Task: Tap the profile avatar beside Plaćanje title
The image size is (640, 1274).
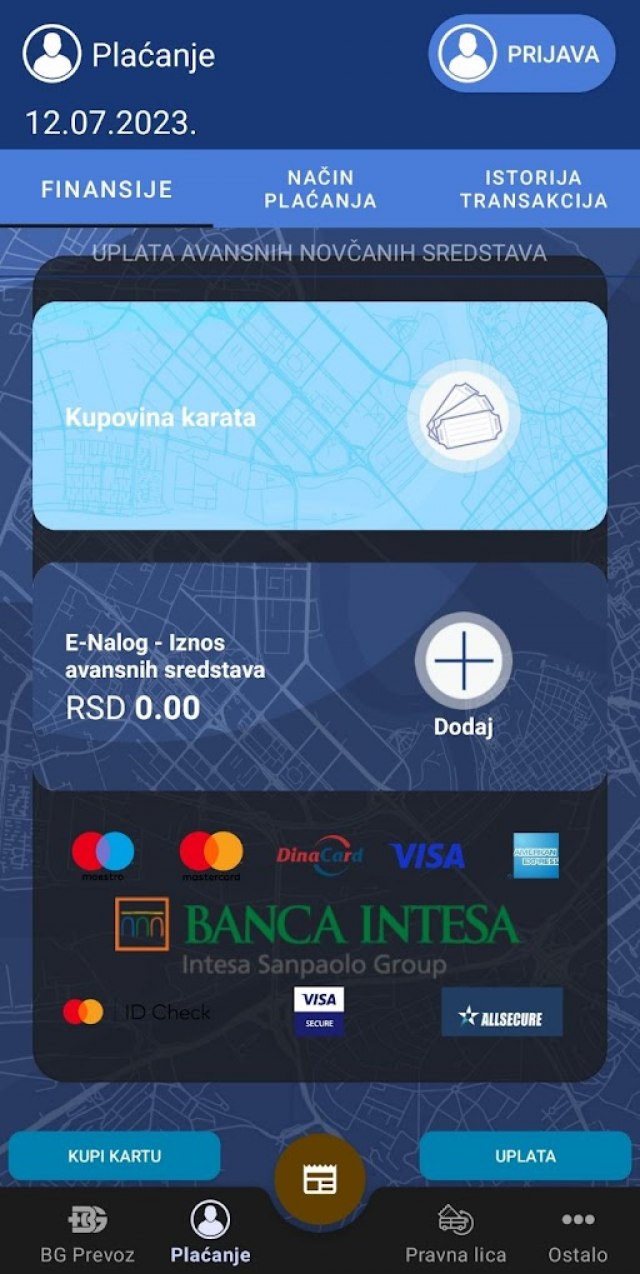Action: coord(52,54)
